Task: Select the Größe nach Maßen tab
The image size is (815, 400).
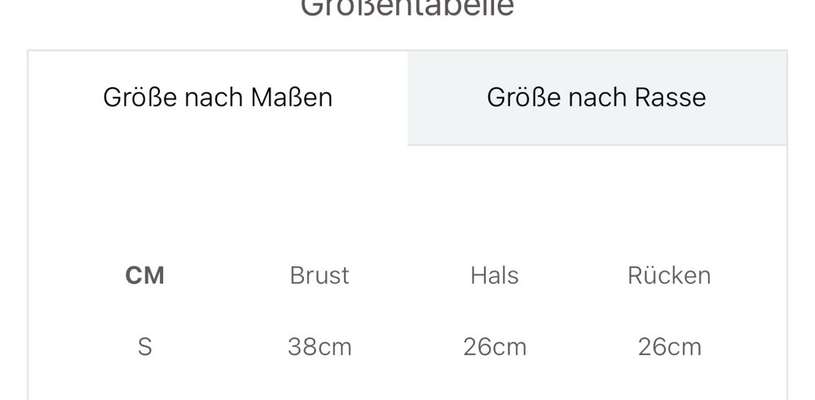Action: pos(218,98)
